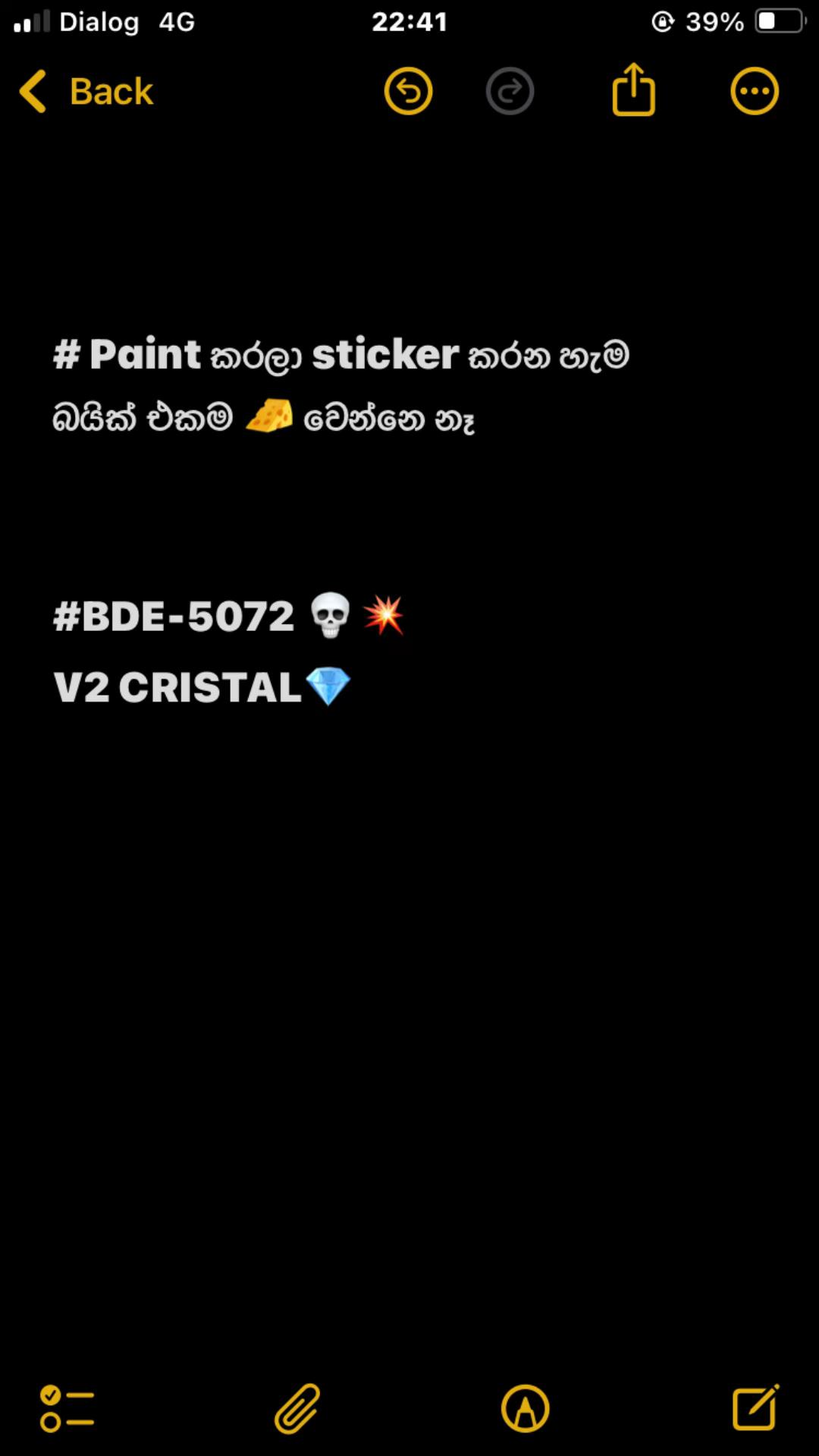Screen dimensions: 819x1456
Task: Open the markup drawing tool
Action: point(525,1408)
